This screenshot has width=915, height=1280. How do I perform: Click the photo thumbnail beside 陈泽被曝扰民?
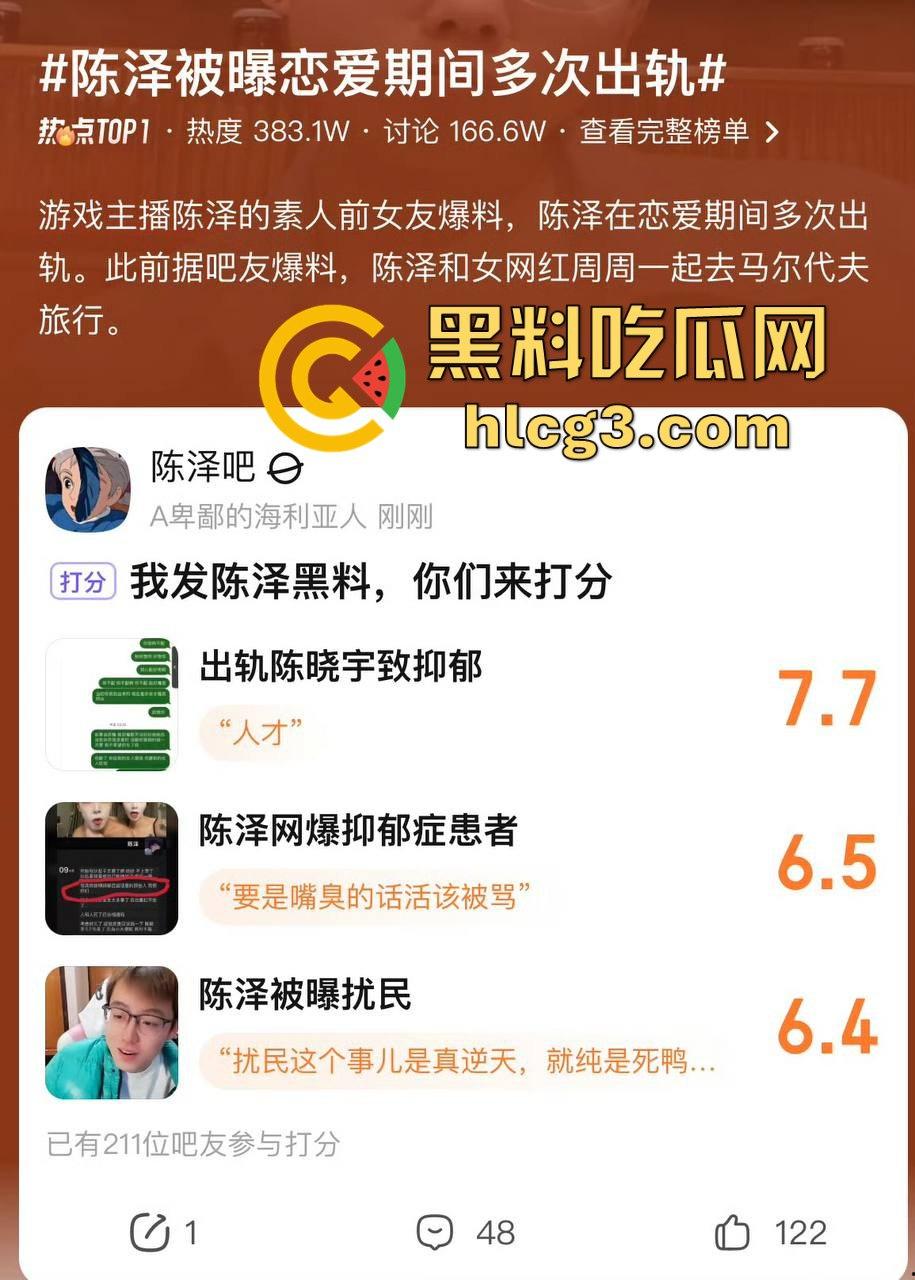(111, 1029)
